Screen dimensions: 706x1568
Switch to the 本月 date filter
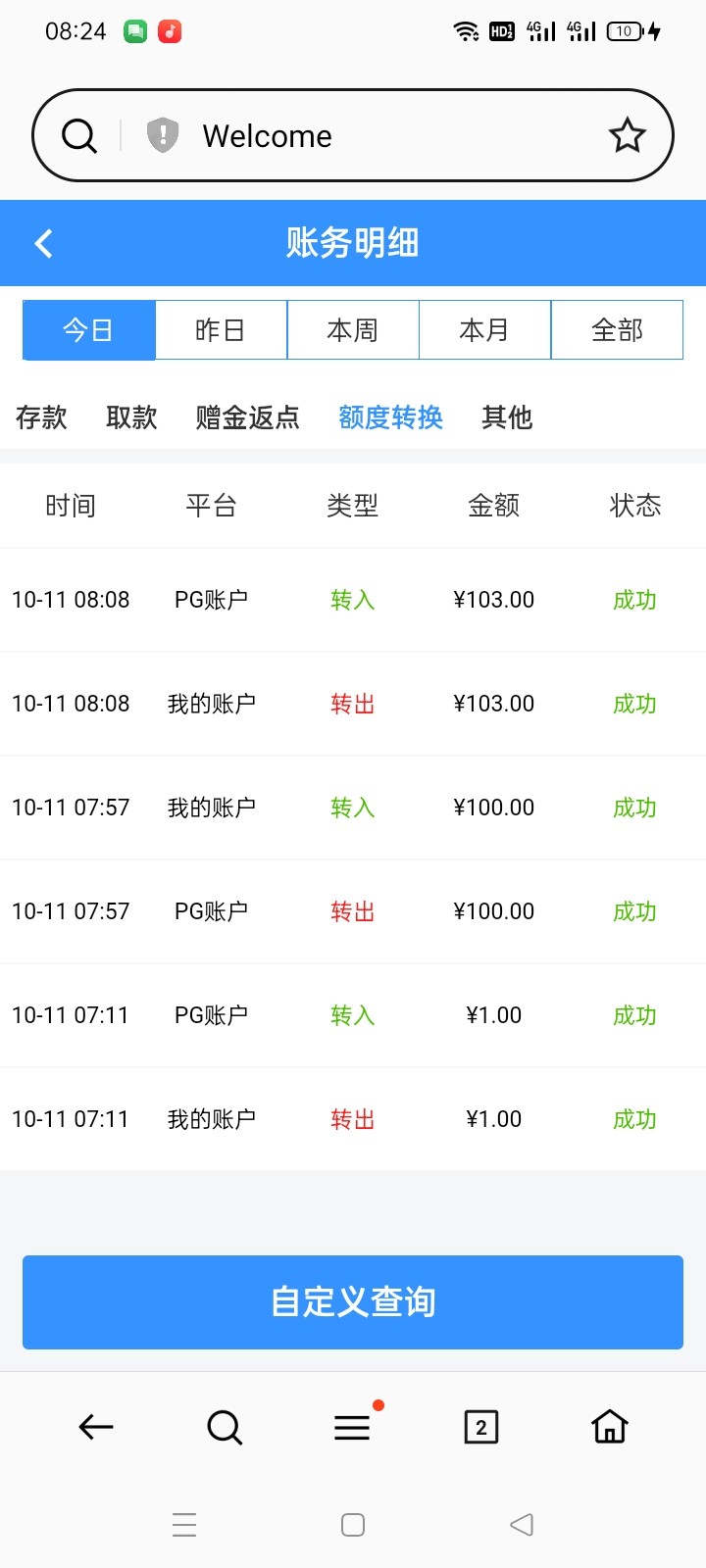coord(484,330)
